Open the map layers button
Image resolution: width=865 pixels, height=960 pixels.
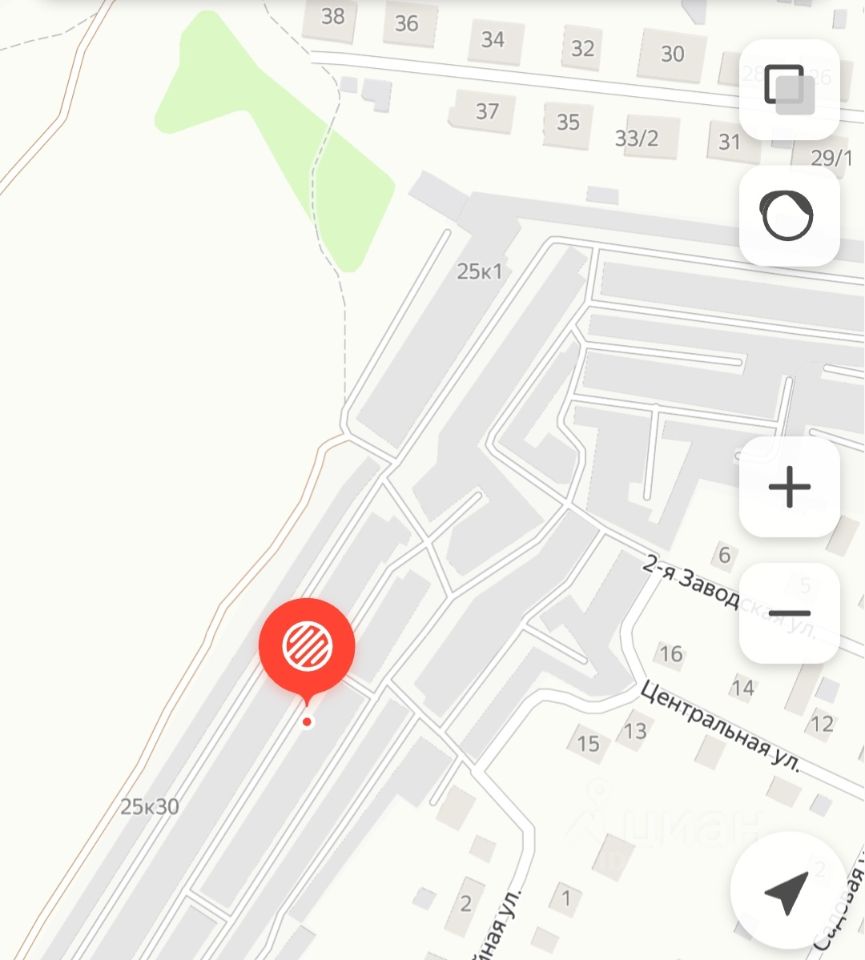(x=789, y=89)
